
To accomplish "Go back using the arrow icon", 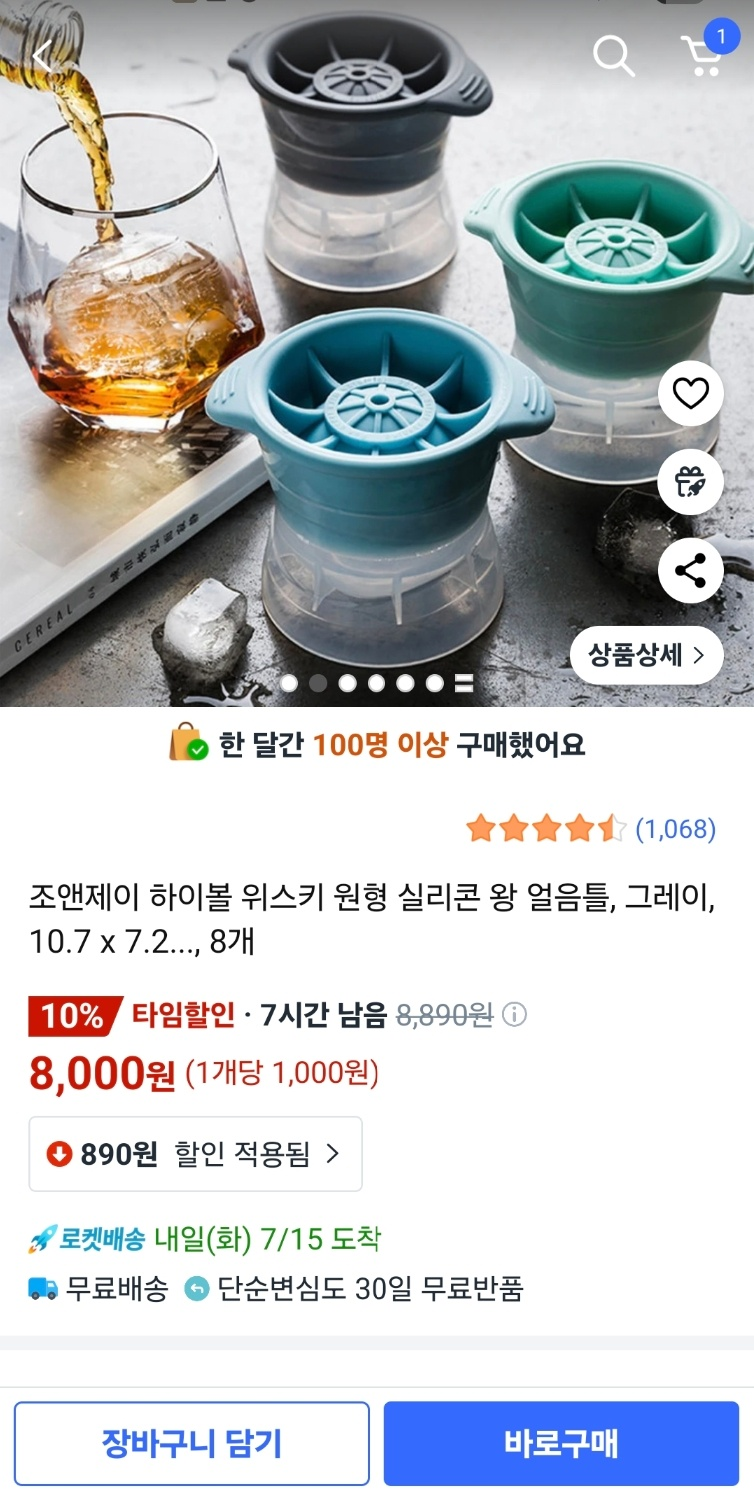I will 42,56.
